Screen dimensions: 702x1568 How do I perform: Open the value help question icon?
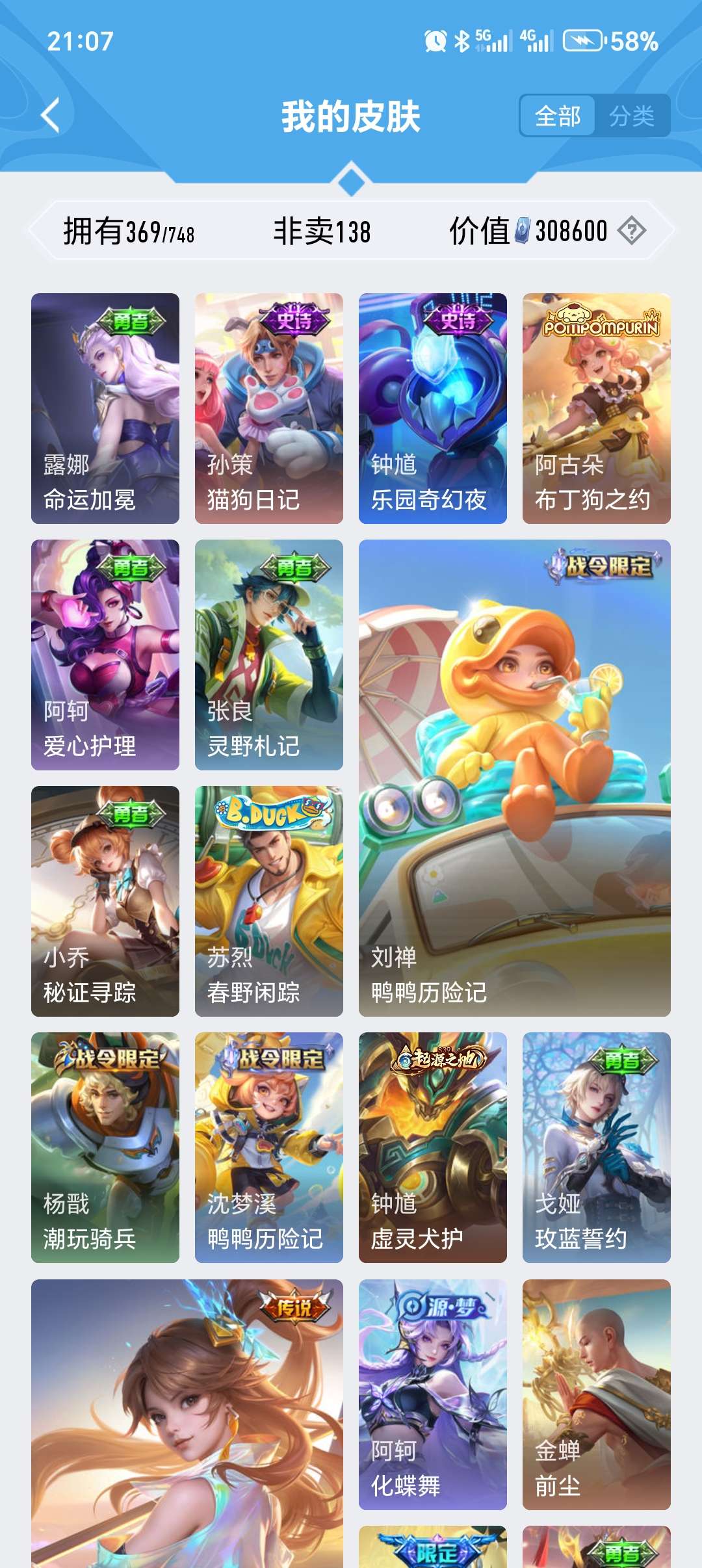[x=631, y=231]
